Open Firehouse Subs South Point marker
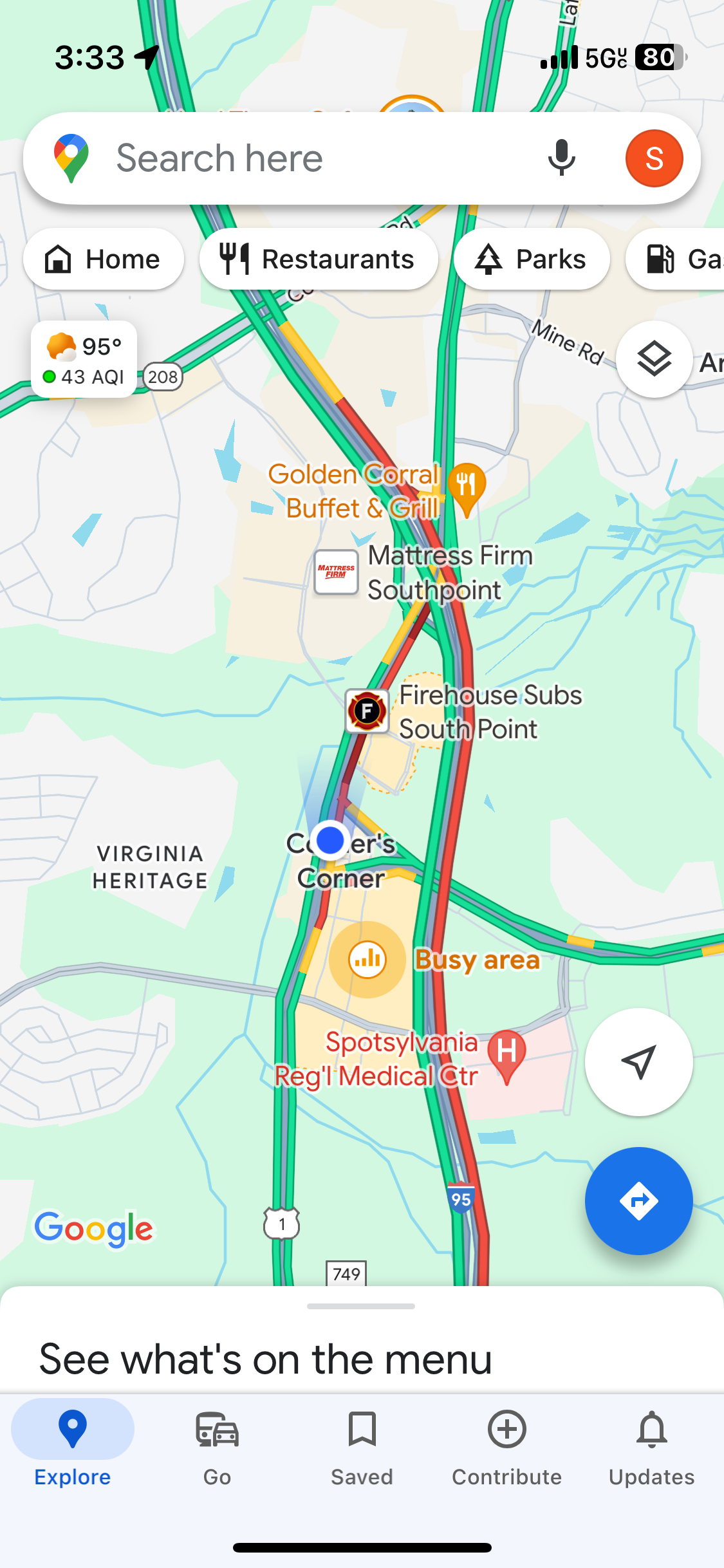The height and width of the screenshot is (1568, 724). point(367,711)
